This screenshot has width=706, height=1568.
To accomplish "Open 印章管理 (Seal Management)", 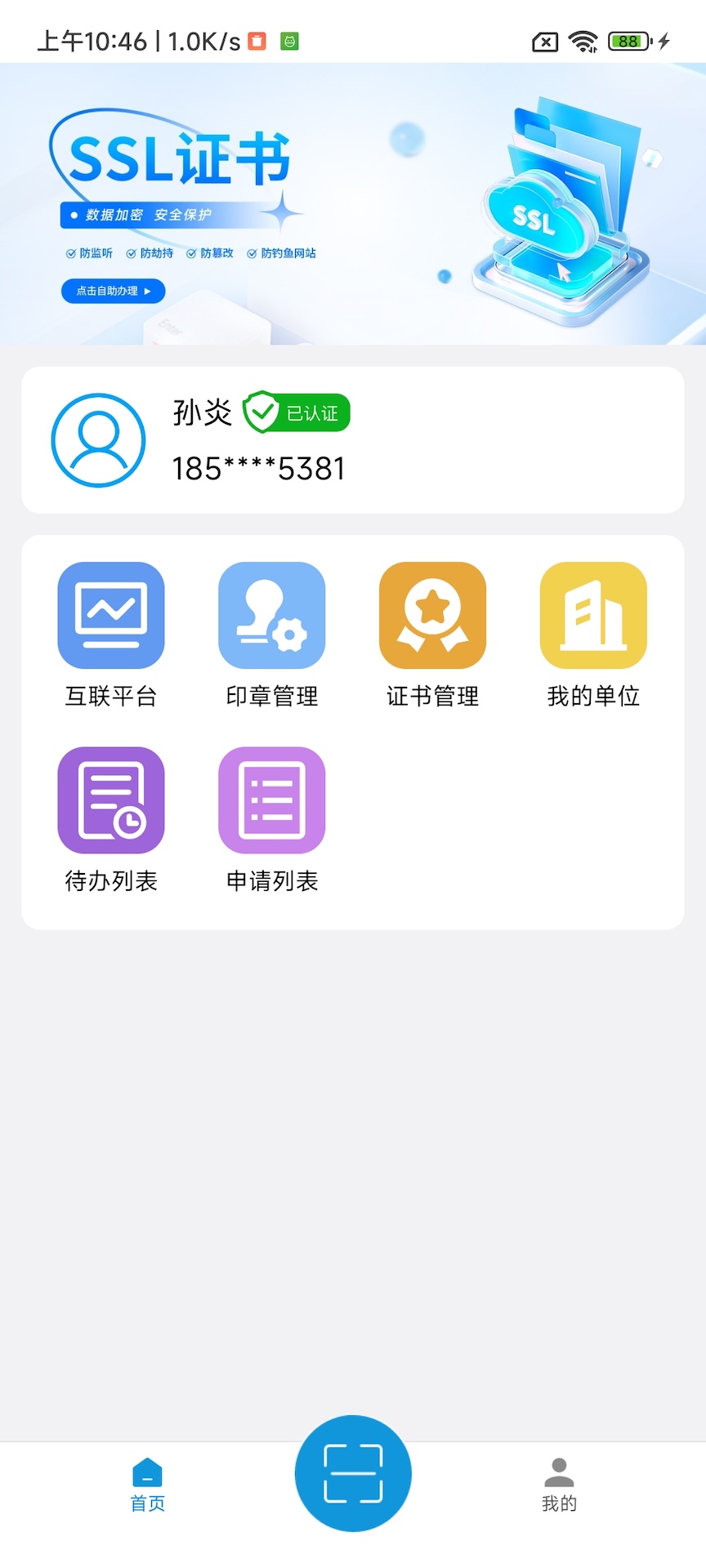I will (x=271, y=615).
